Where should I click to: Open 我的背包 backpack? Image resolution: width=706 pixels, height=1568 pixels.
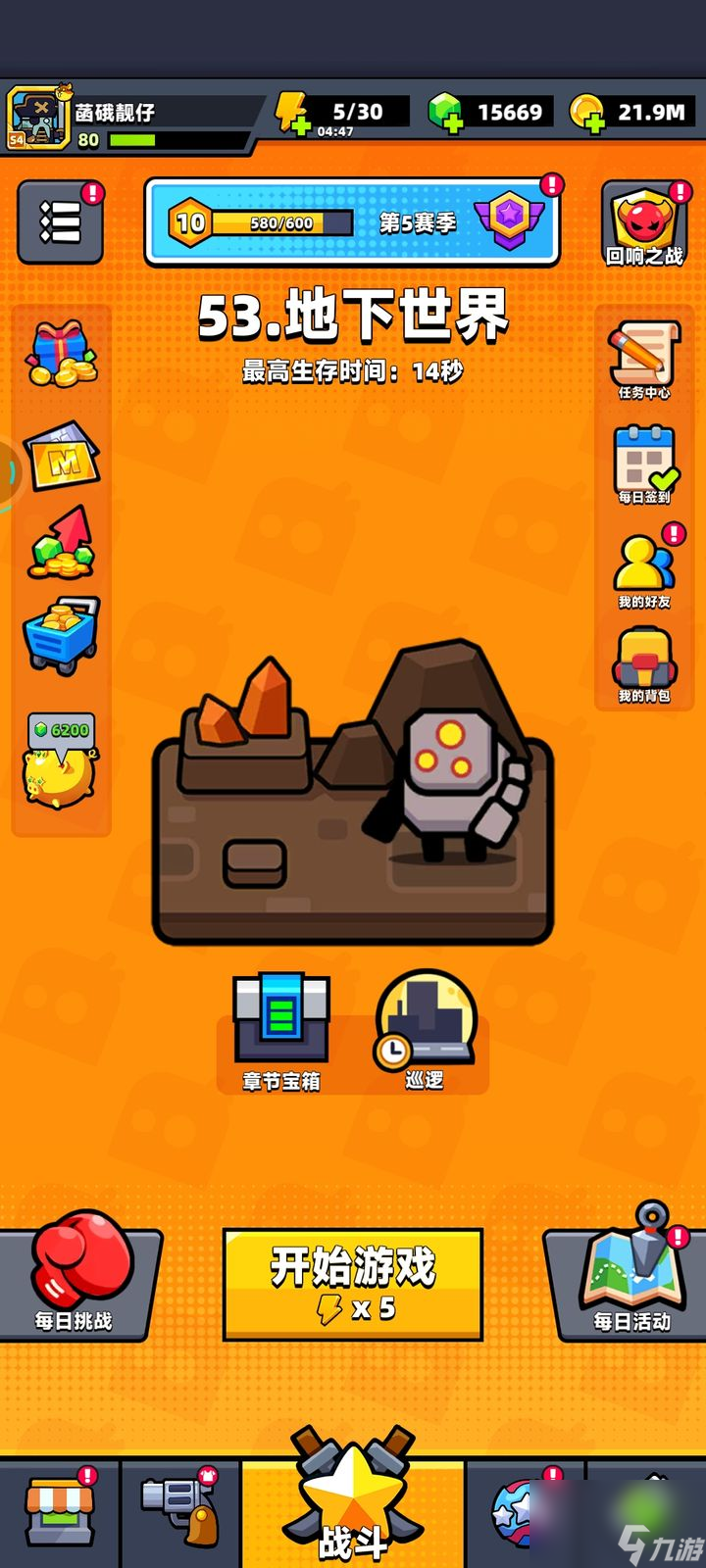[x=644, y=664]
